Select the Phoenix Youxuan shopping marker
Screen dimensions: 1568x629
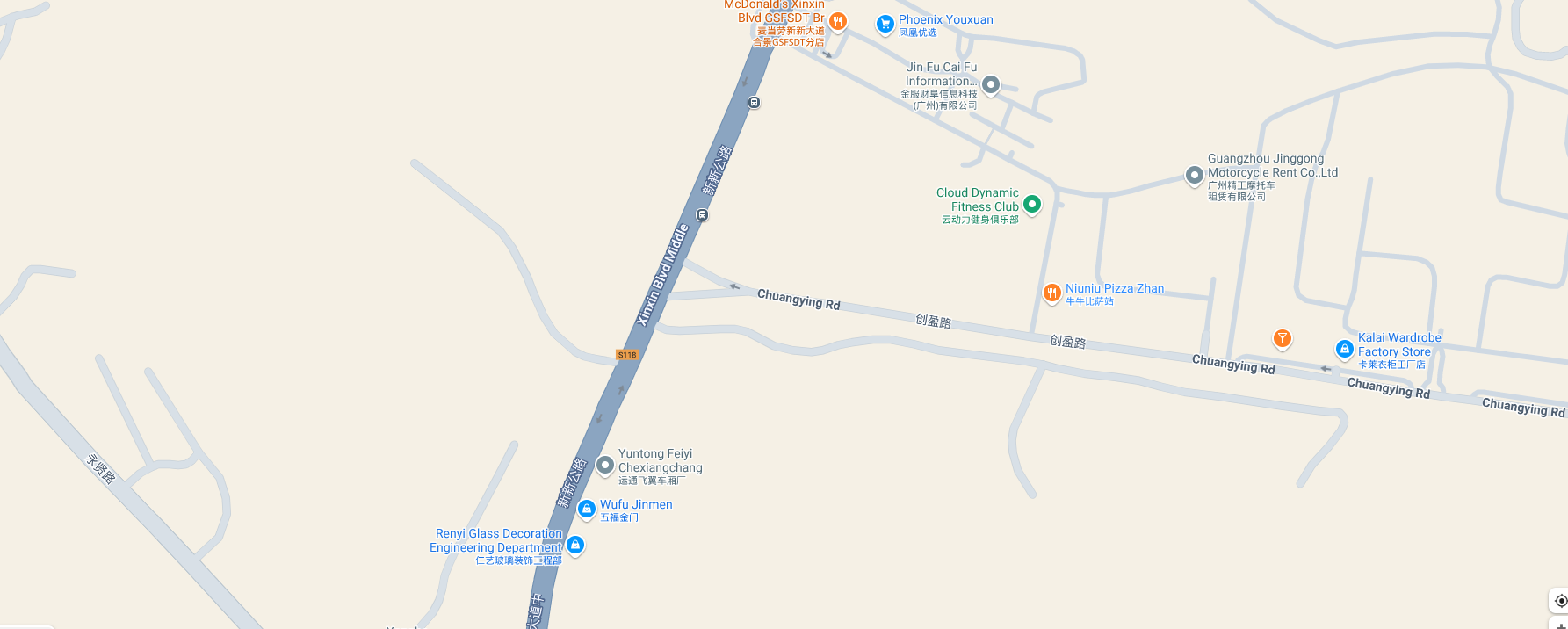point(885,24)
